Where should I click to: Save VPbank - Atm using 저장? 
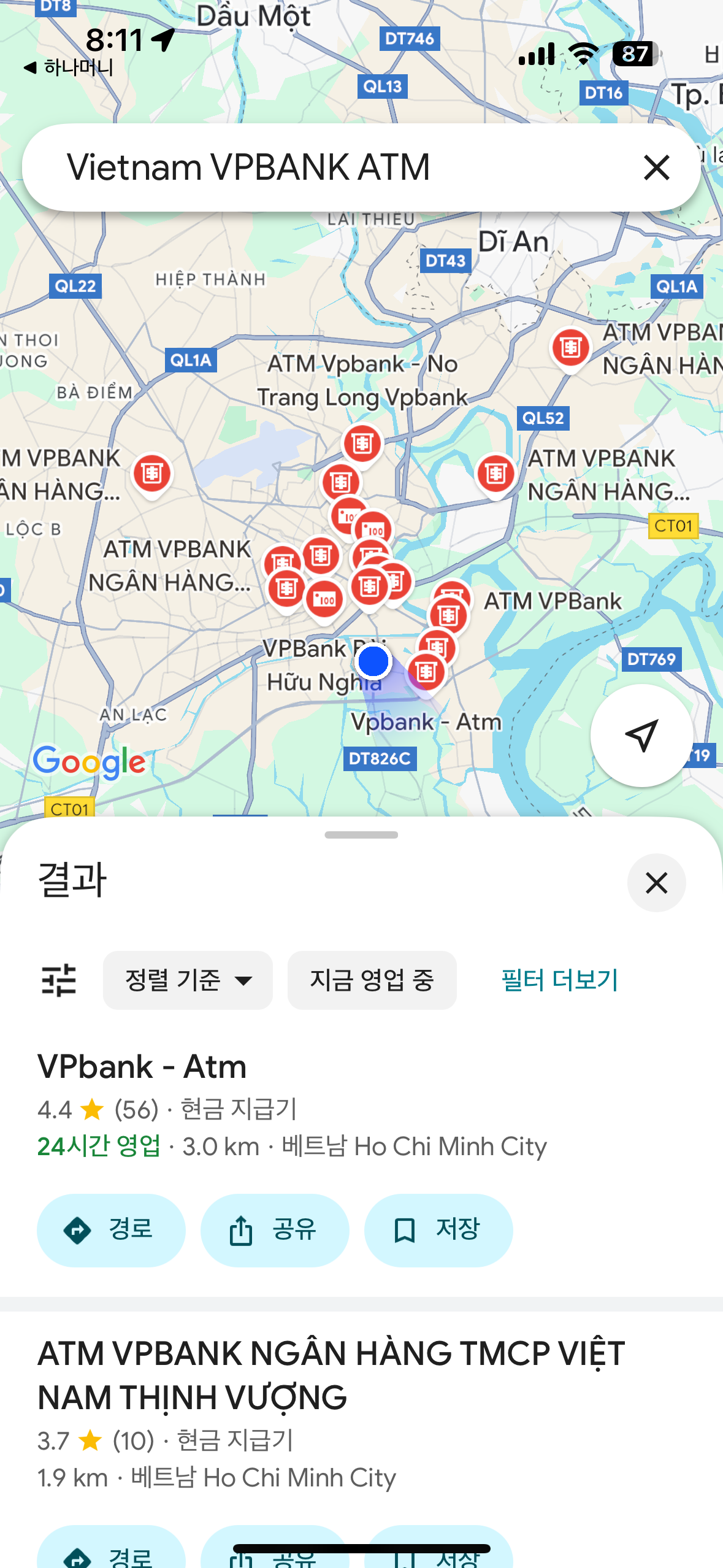pos(438,1230)
